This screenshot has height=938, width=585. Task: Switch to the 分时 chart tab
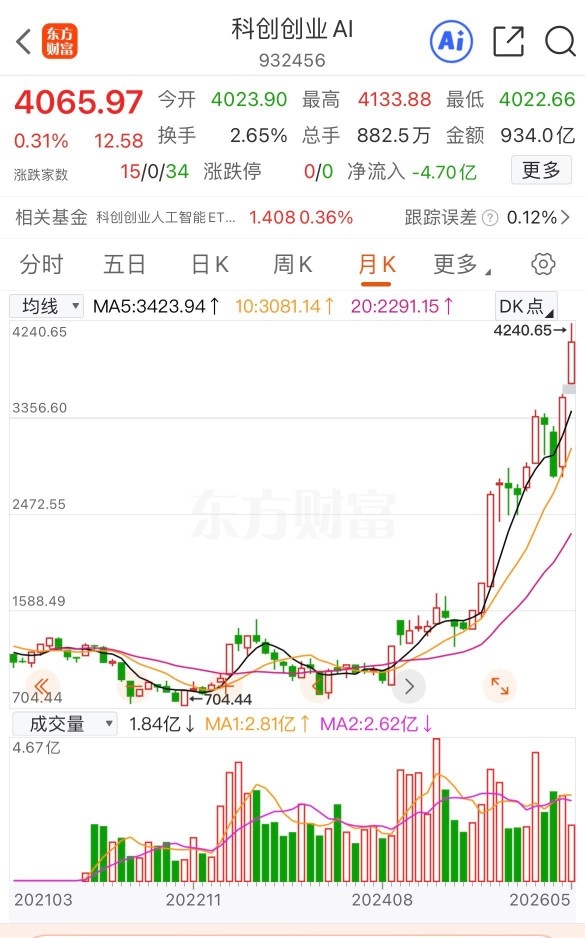(41, 264)
